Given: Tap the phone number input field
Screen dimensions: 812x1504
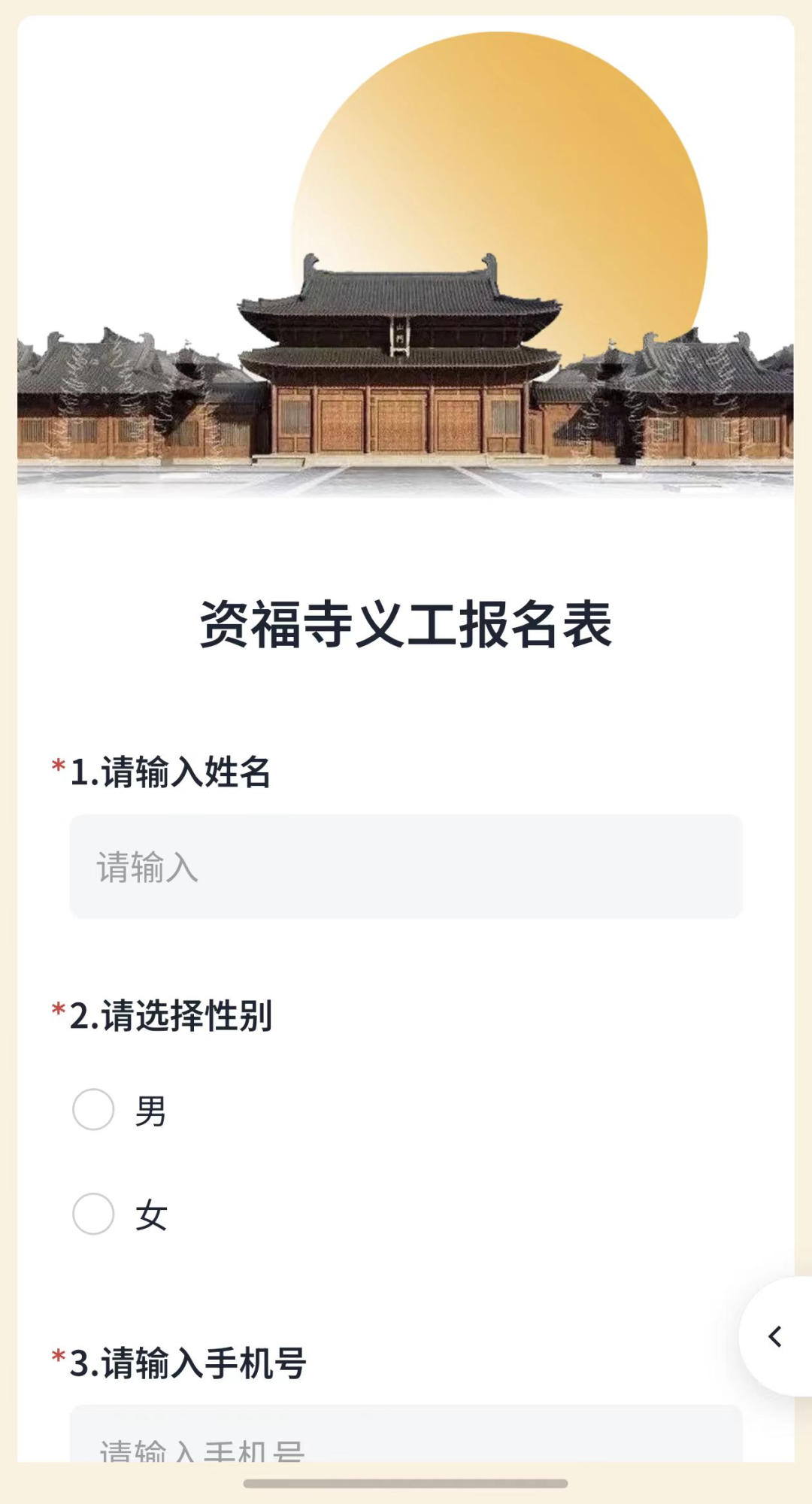Looking at the screenshot, I should 406,1438.
